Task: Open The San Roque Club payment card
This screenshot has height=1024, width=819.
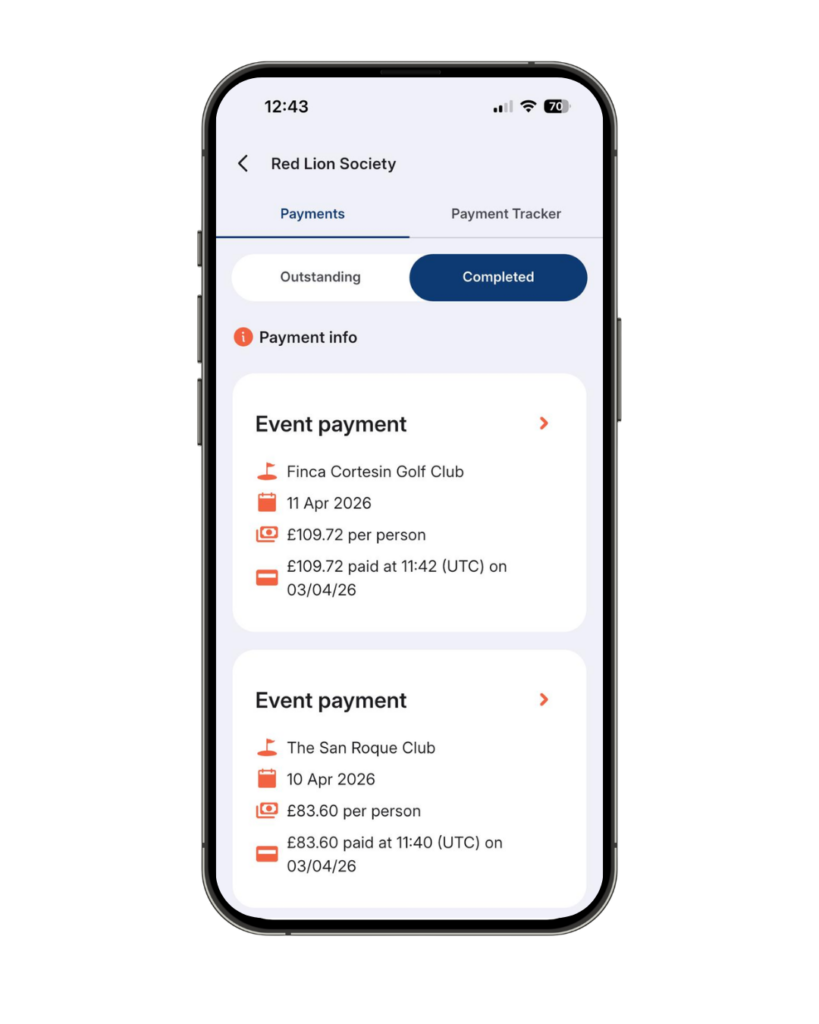Action: coord(543,700)
